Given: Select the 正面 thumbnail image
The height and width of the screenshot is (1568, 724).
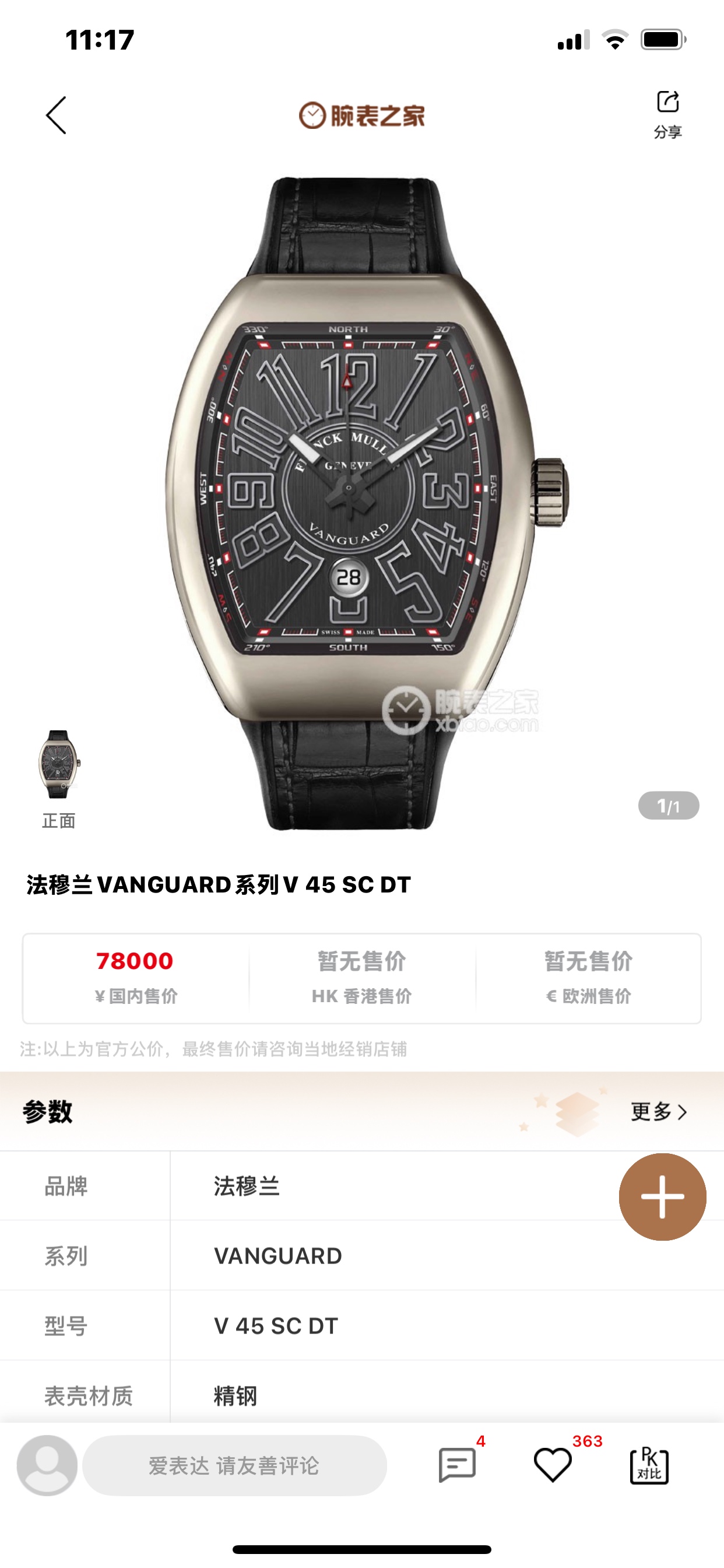Looking at the screenshot, I should [59, 765].
